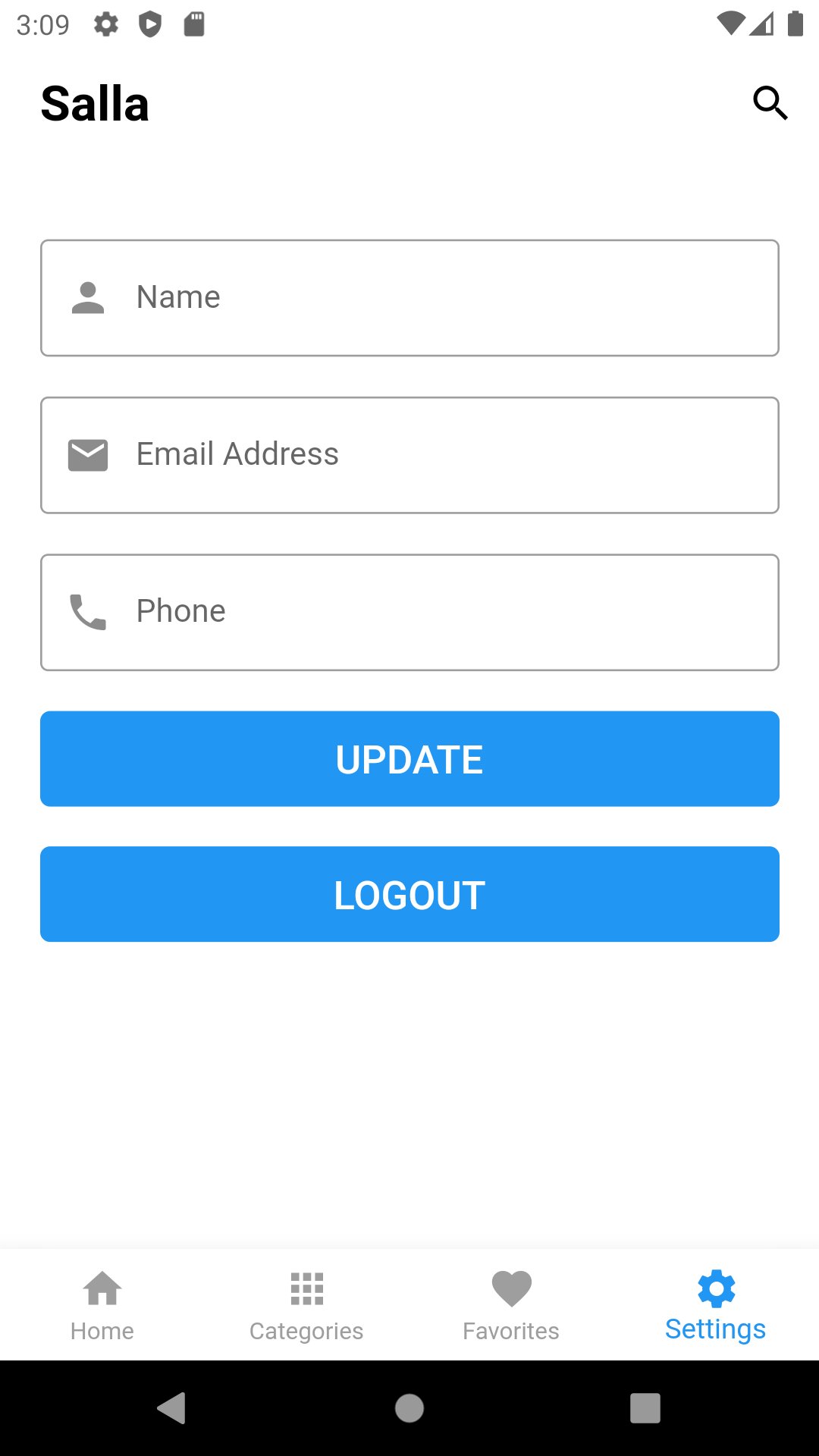Open the search icon in Salla

(x=770, y=103)
